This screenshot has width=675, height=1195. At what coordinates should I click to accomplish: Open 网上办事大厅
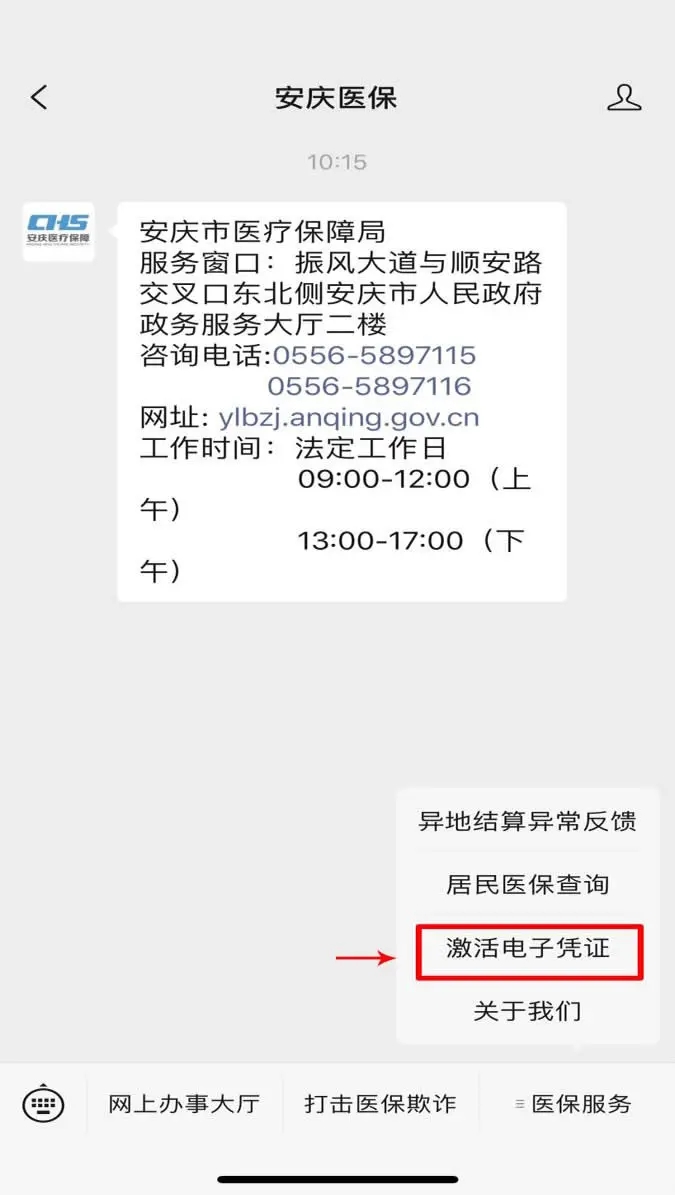[x=184, y=1104]
